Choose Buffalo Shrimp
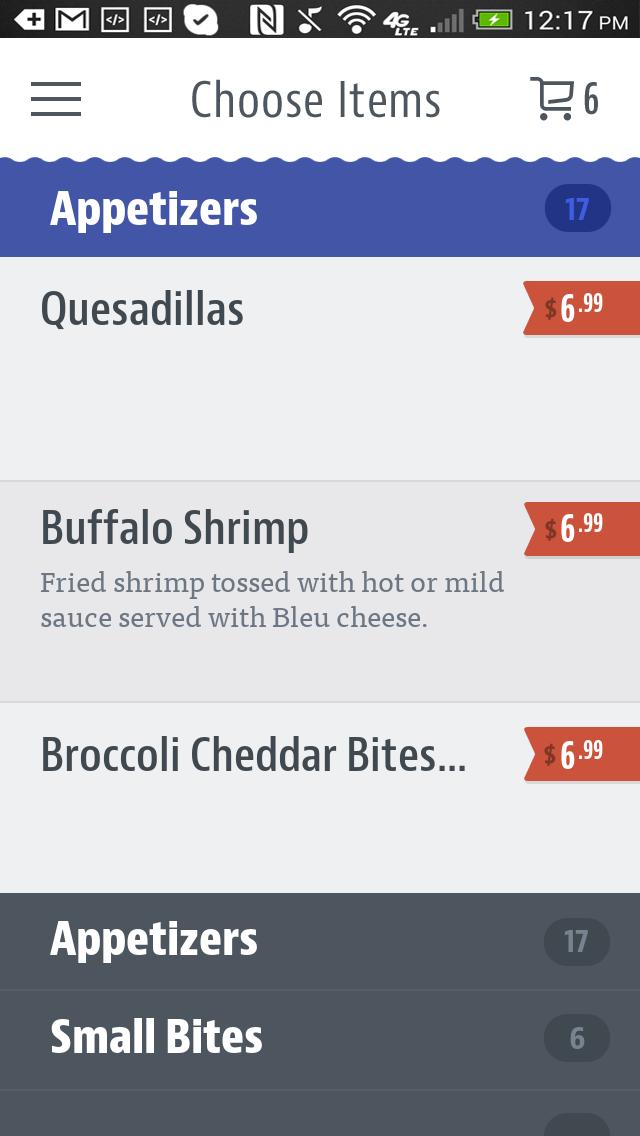640x1136 pixels. (320, 591)
